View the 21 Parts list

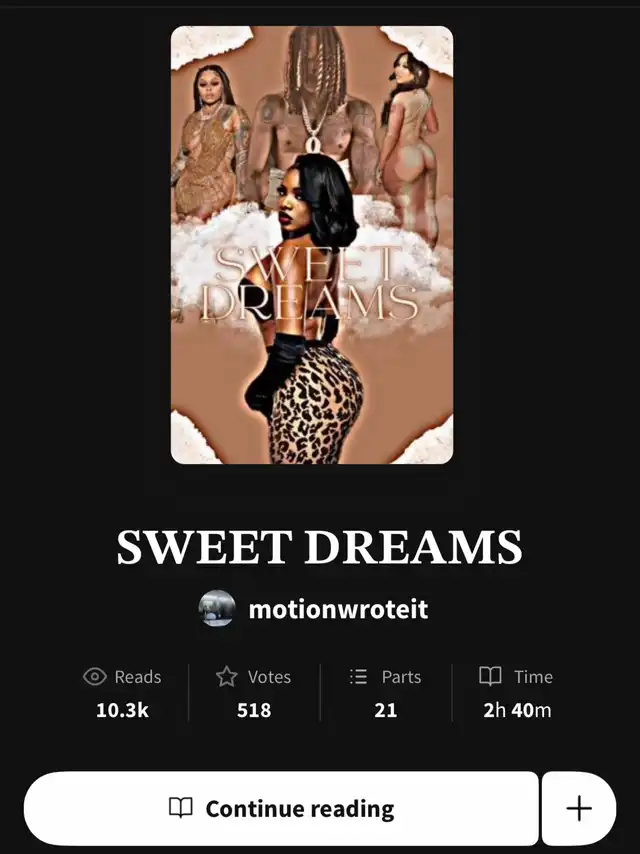(x=385, y=693)
